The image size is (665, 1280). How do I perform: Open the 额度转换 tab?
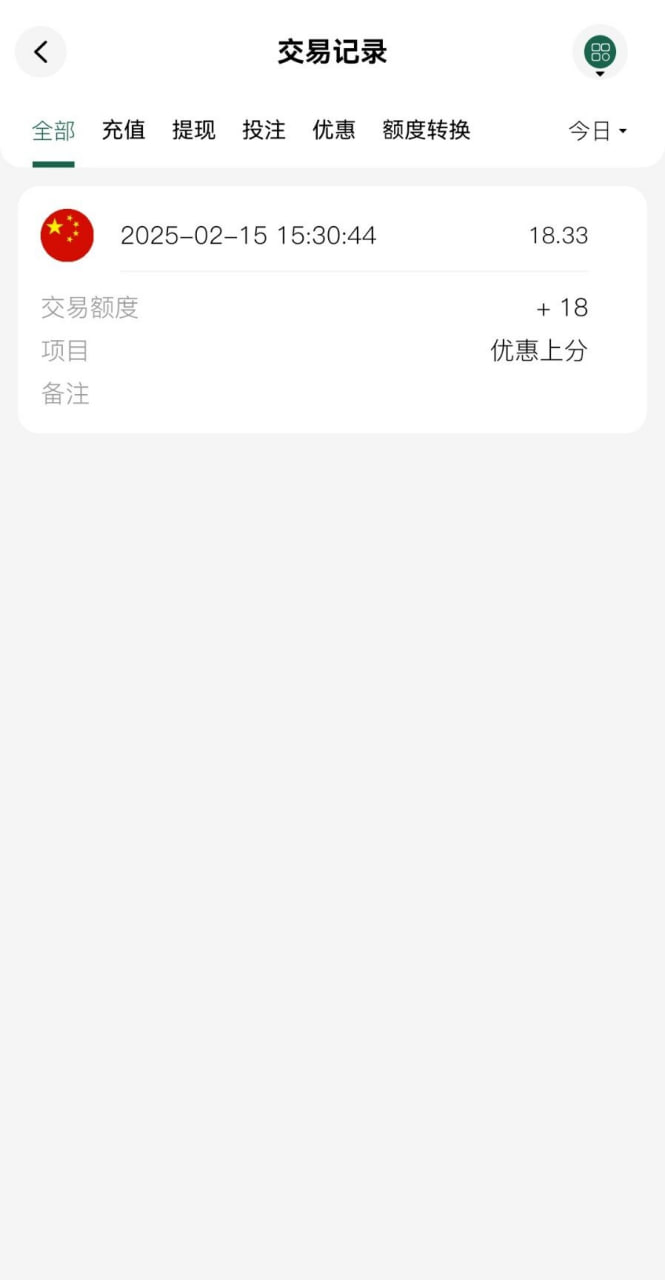pos(426,130)
